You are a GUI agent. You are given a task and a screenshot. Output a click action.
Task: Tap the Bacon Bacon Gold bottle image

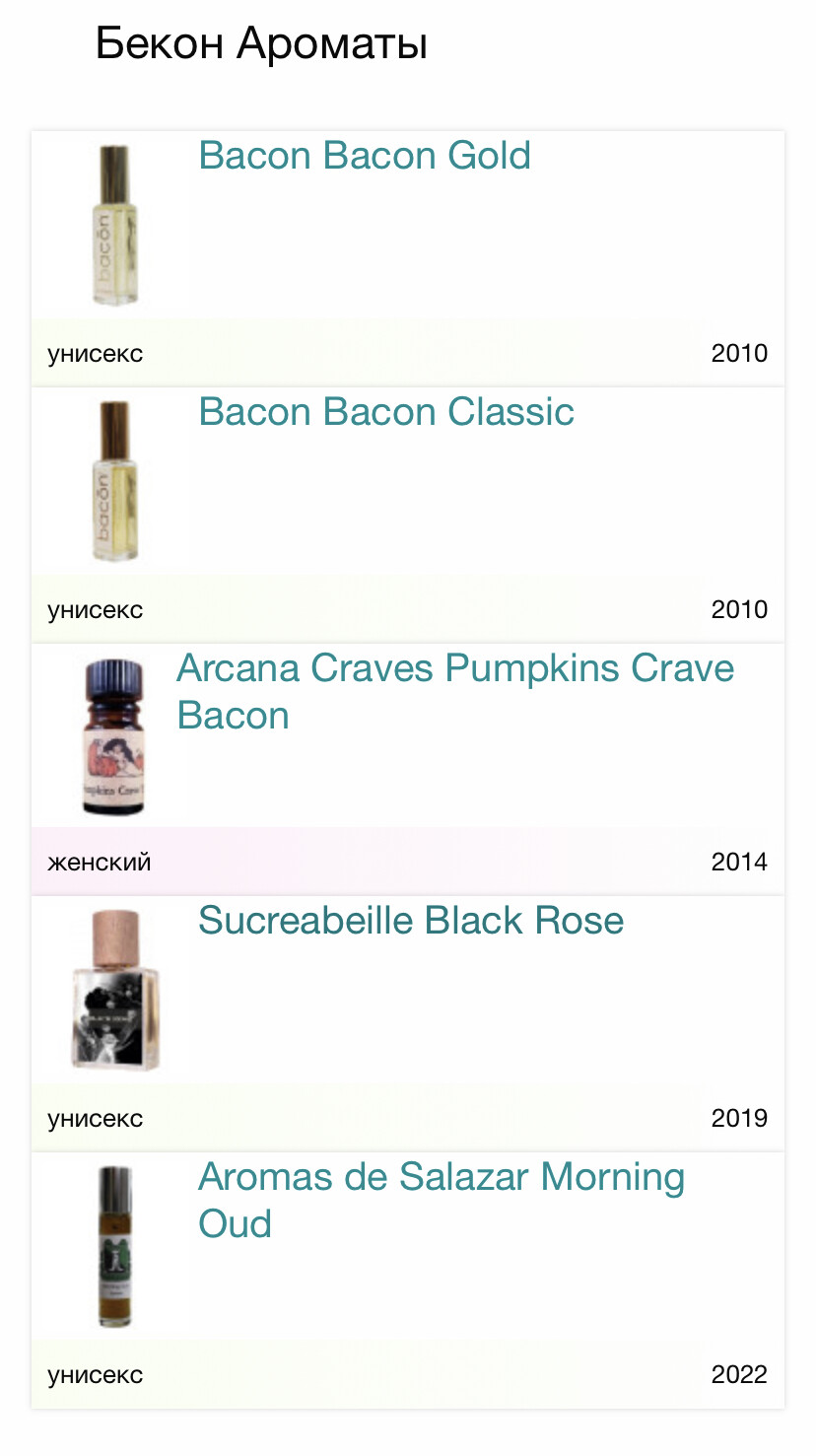[x=114, y=225]
